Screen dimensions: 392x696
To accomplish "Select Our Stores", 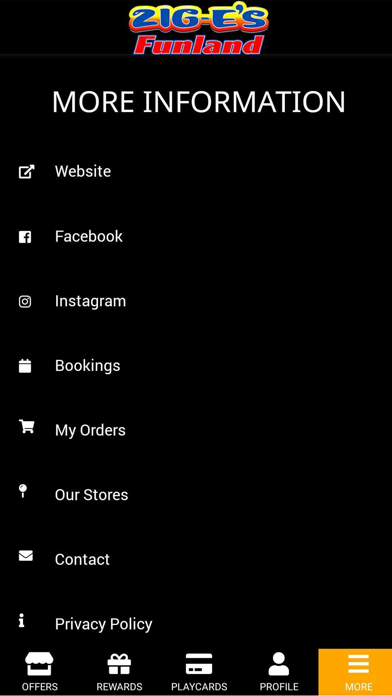I will tap(196, 494).
